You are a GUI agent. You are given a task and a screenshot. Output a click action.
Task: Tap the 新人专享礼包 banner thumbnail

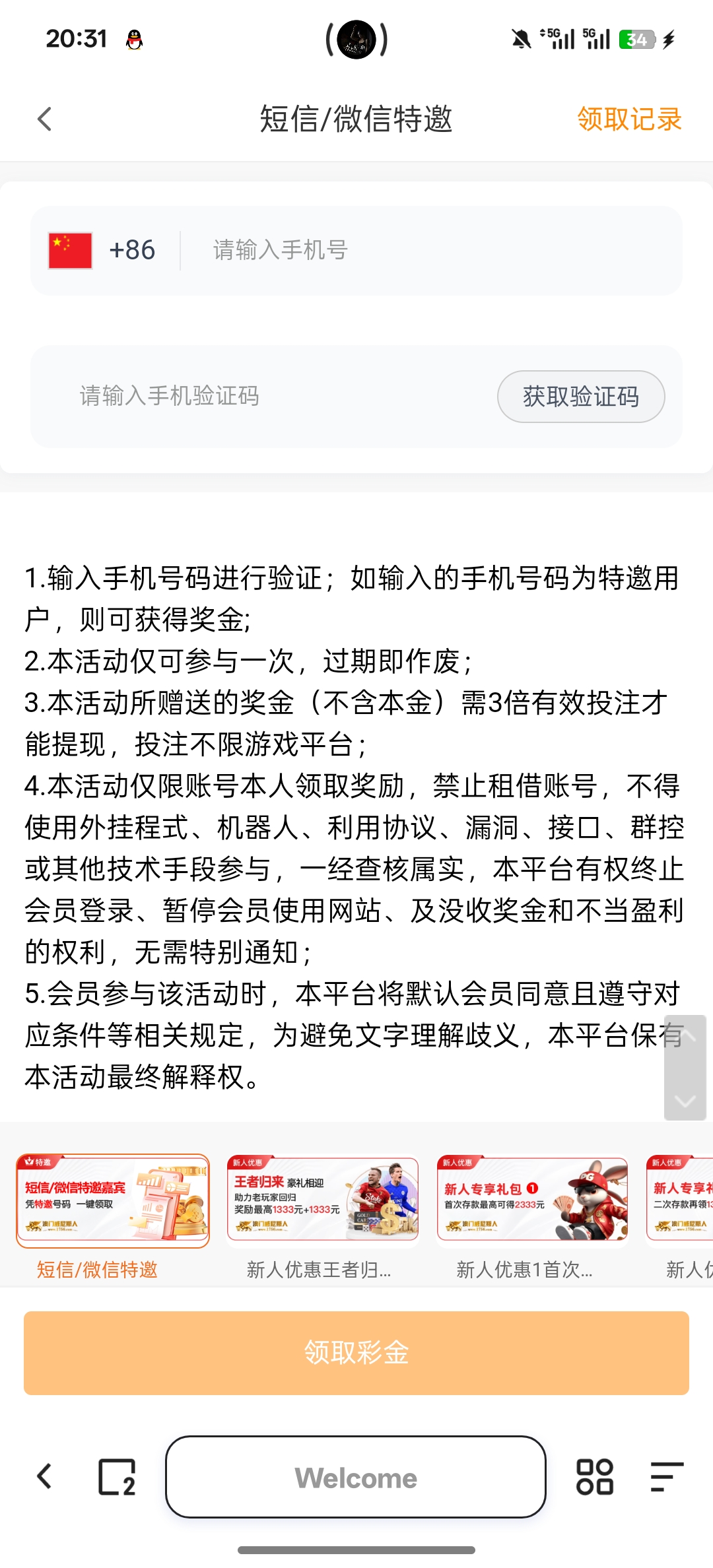532,1199
